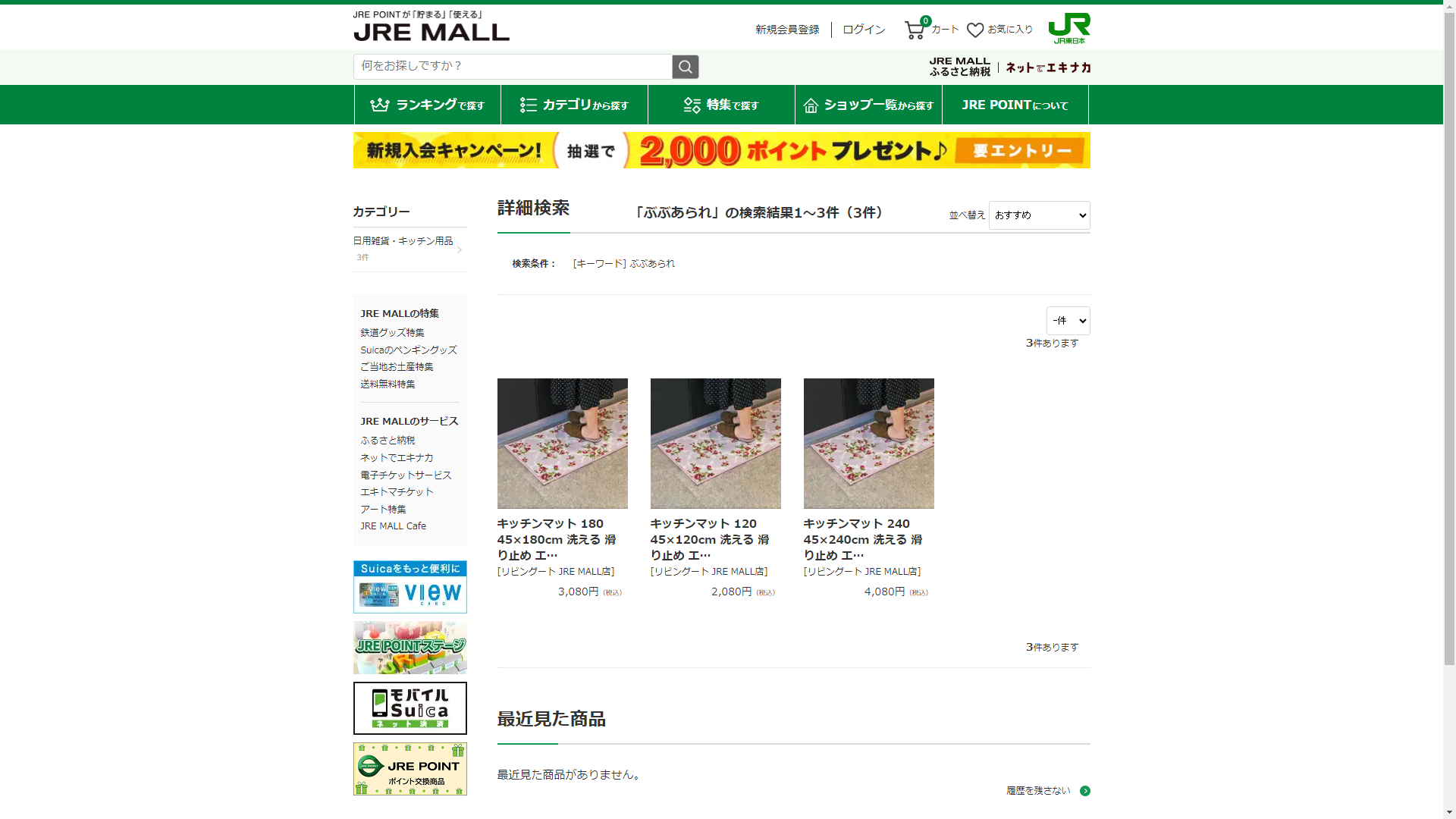Open 新規会員登録 registration link
This screenshot has width=1456, height=819.
click(787, 30)
